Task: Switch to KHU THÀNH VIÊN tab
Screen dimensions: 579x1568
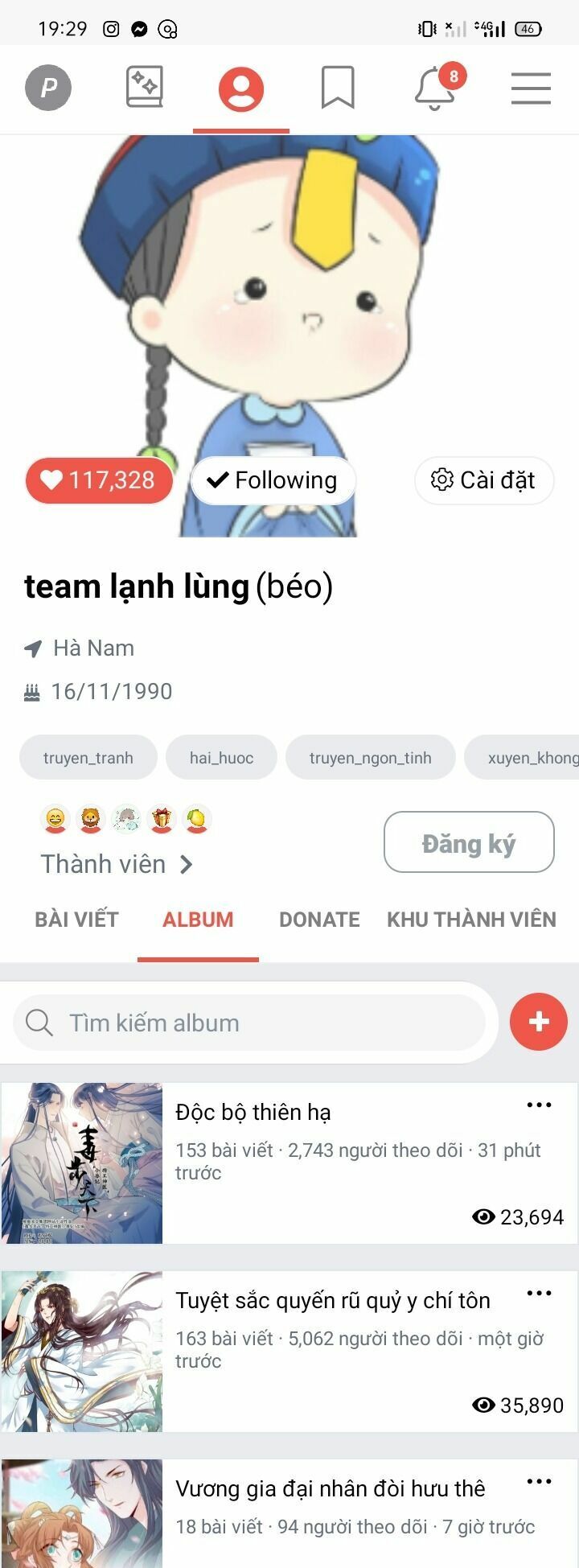Action: click(471, 920)
